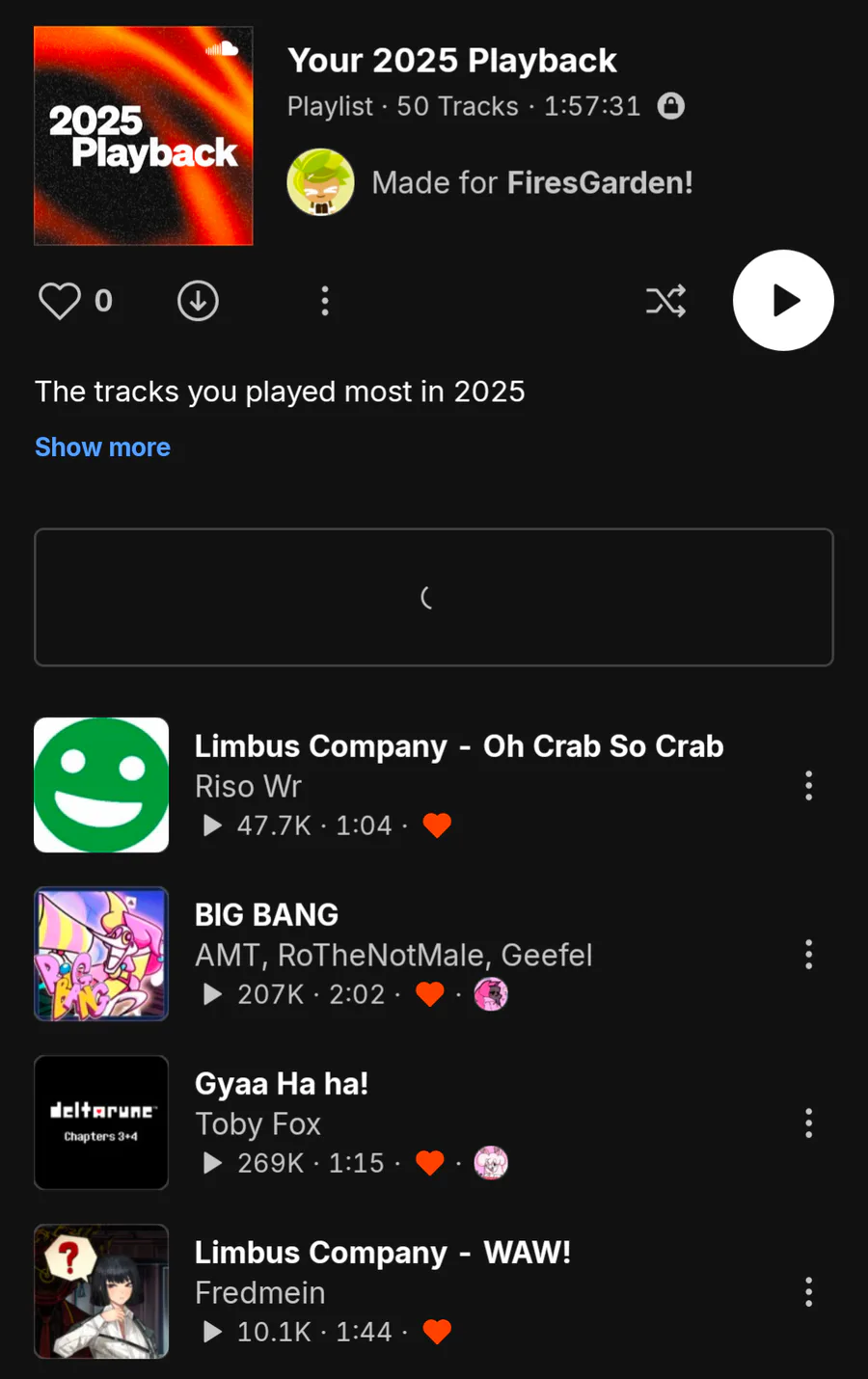868x1379 pixels.
Task: Open the 2025 Playback cover artwork
Action: click(x=144, y=136)
